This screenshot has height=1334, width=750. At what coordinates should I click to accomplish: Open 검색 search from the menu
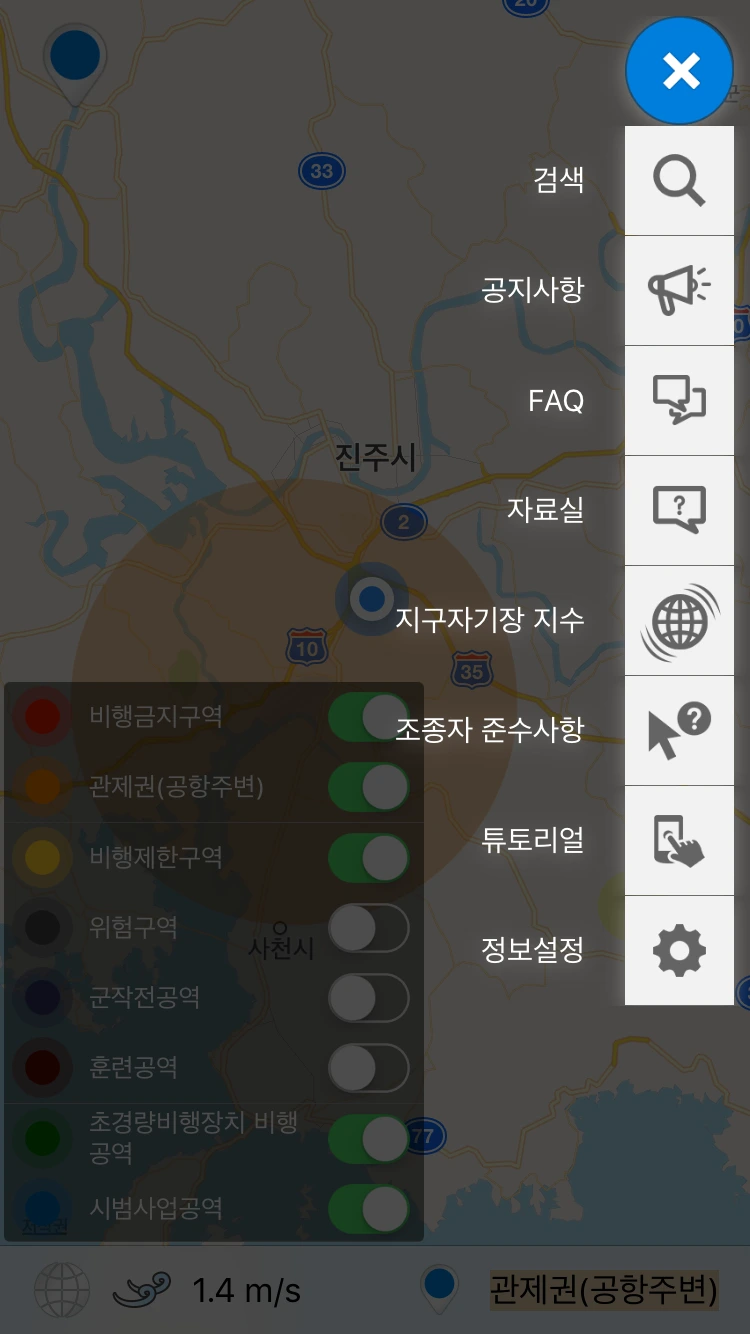click(x=680, y=181)
